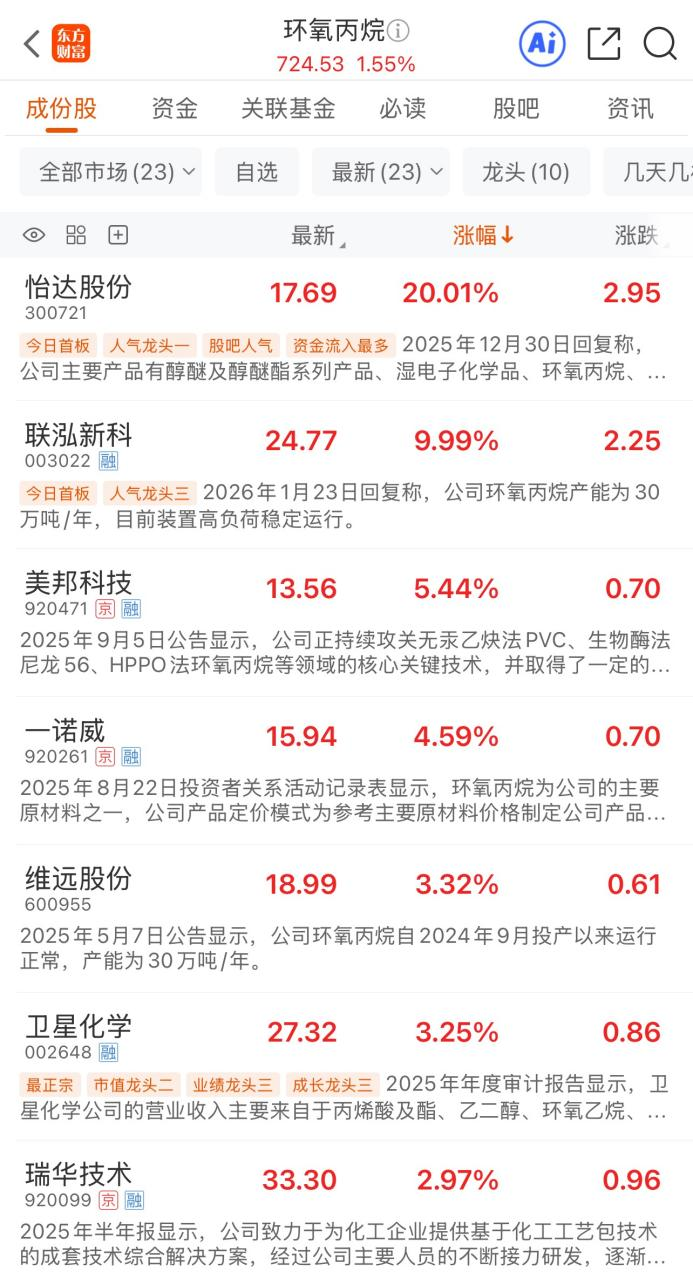693x1285 pixels.
Task: Switch to grid layout view icon
Action: [x=76, y=235]
